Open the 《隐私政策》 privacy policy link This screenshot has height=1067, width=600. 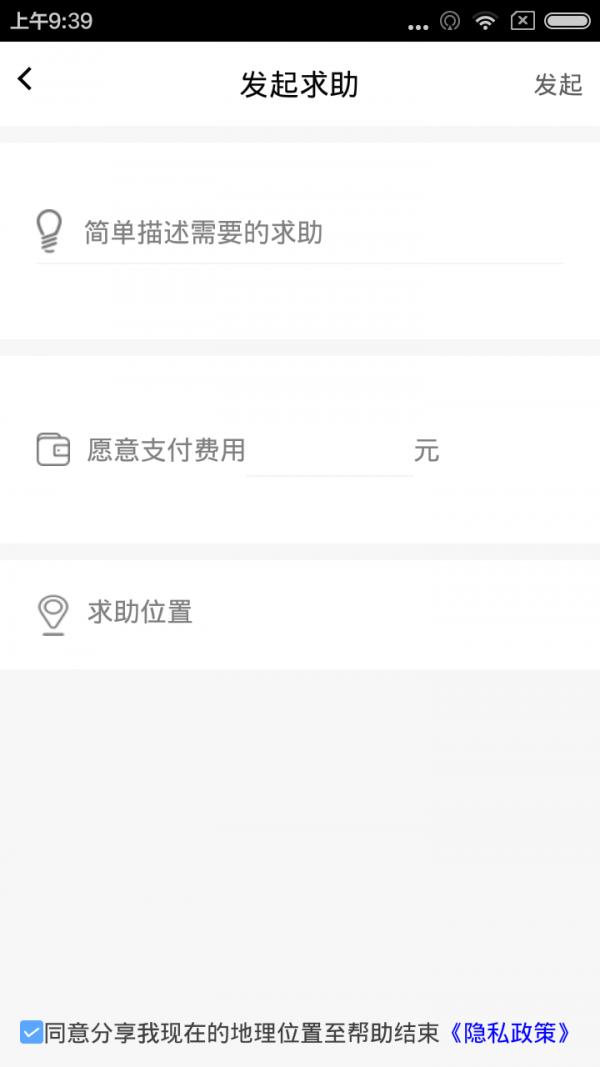point(510,1033)
